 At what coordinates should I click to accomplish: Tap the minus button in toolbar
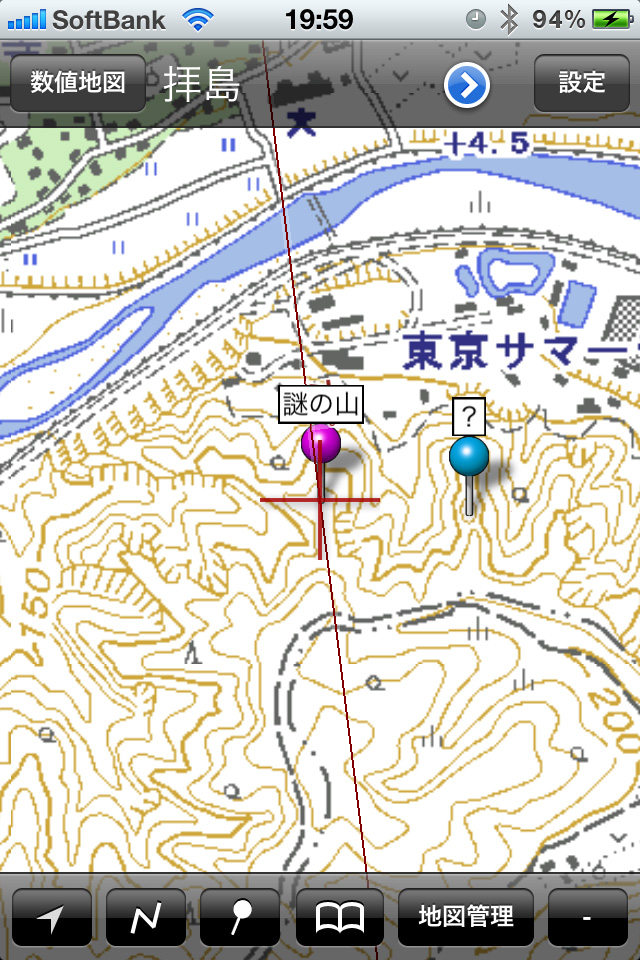(587, 916)
